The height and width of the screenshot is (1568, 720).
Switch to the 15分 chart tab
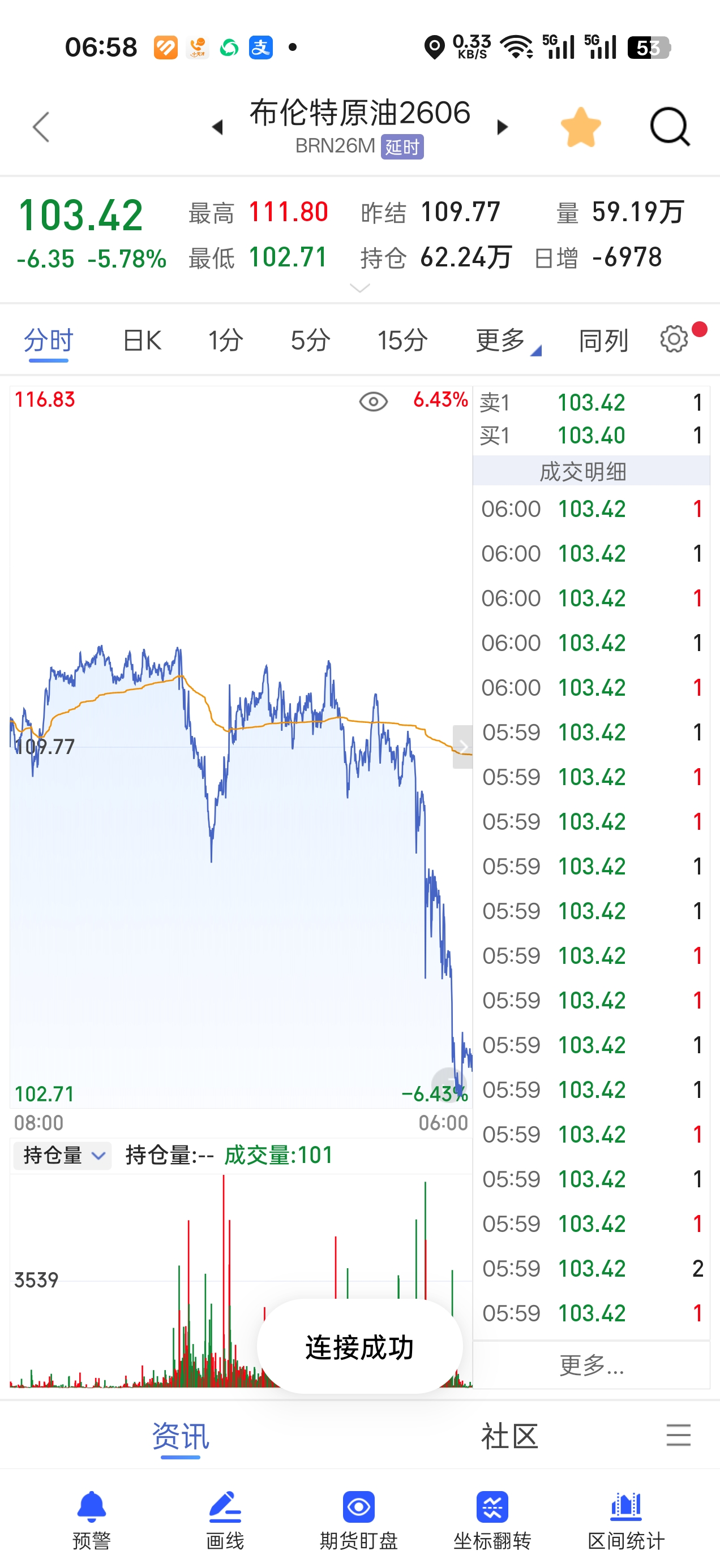click(402, 341)
